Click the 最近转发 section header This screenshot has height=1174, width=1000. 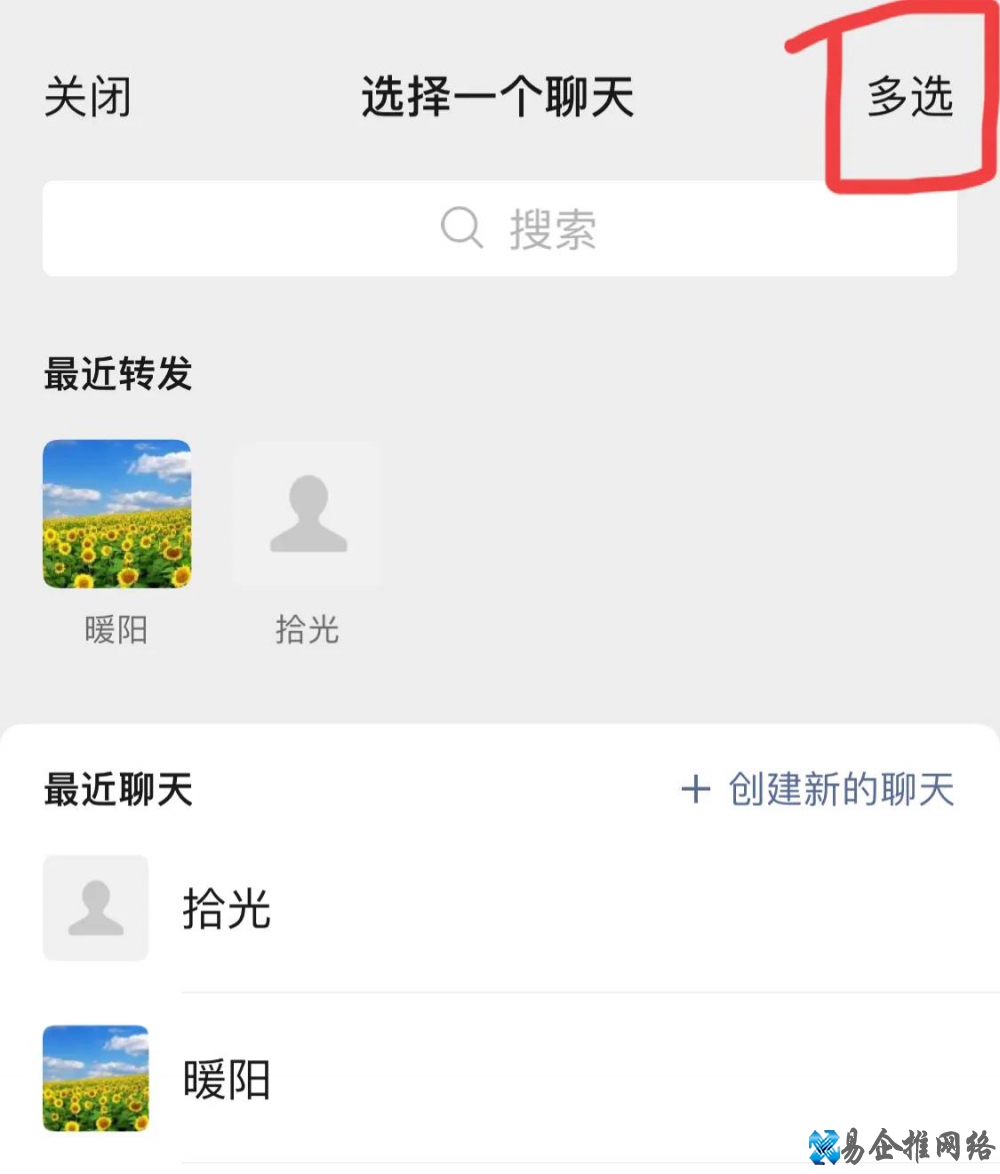[115, 374]
